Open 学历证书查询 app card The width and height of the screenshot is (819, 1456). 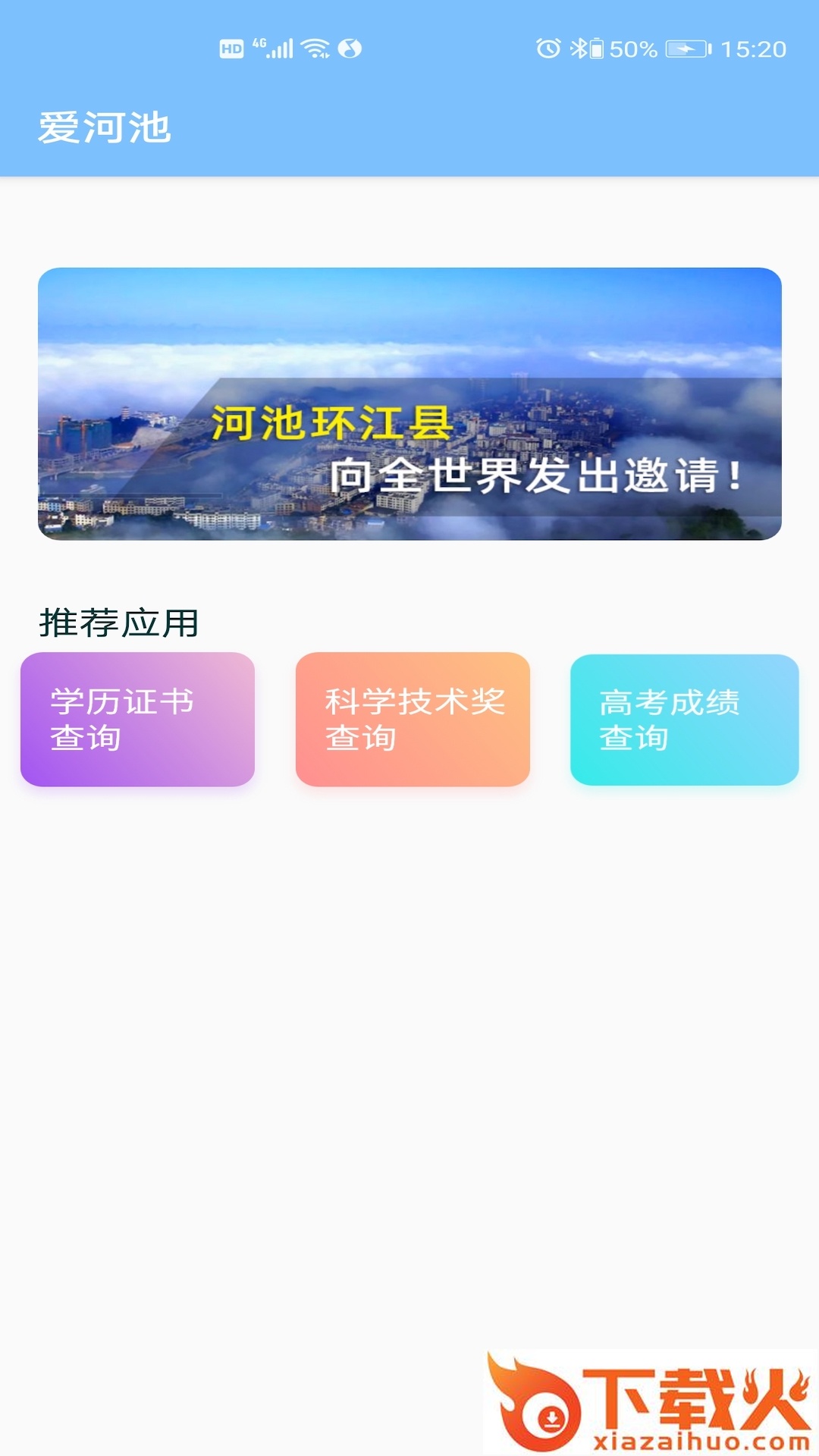coord(137,719)
